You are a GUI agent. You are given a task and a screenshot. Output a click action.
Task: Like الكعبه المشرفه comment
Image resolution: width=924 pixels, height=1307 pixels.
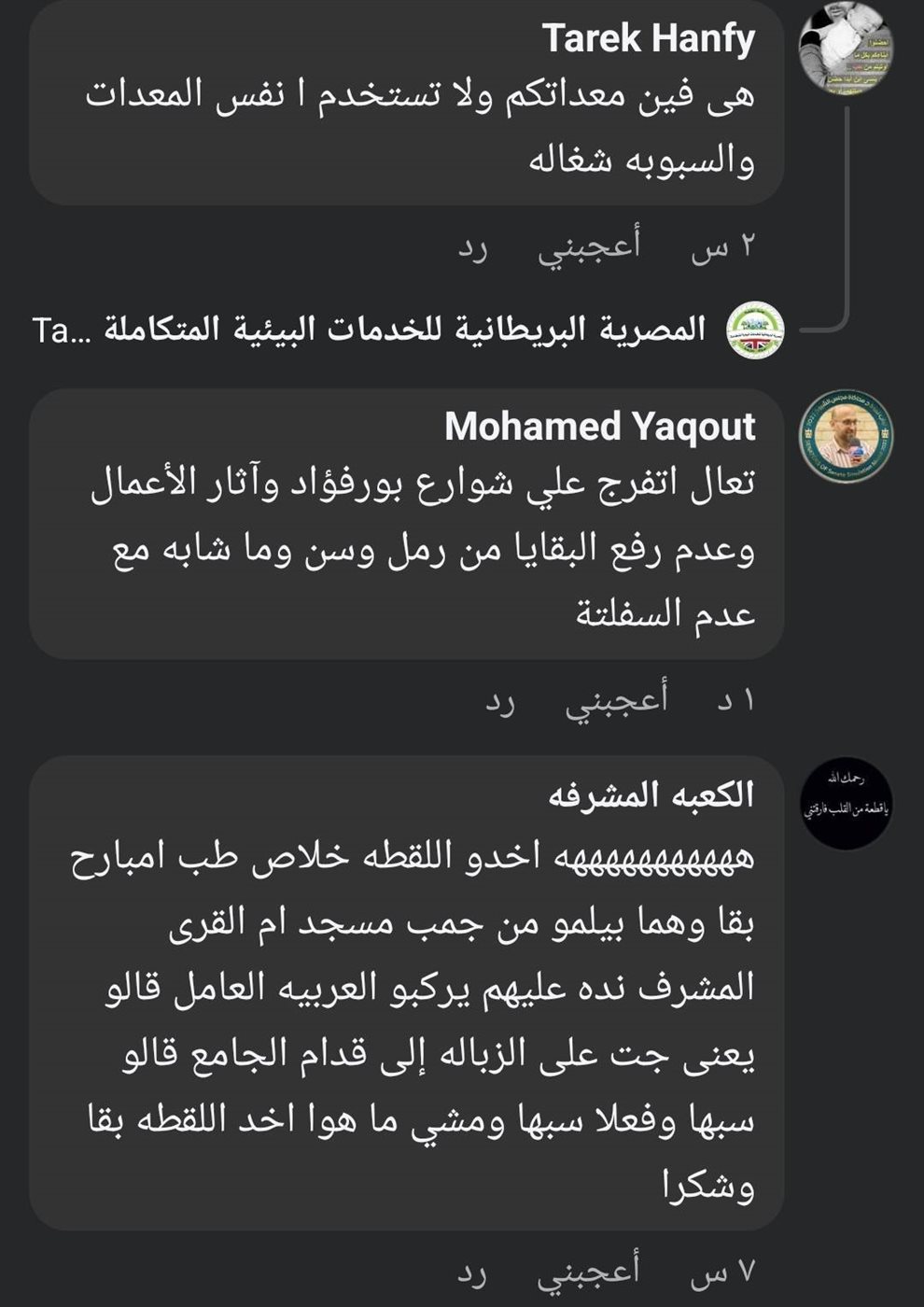(x=588, y=1272)
